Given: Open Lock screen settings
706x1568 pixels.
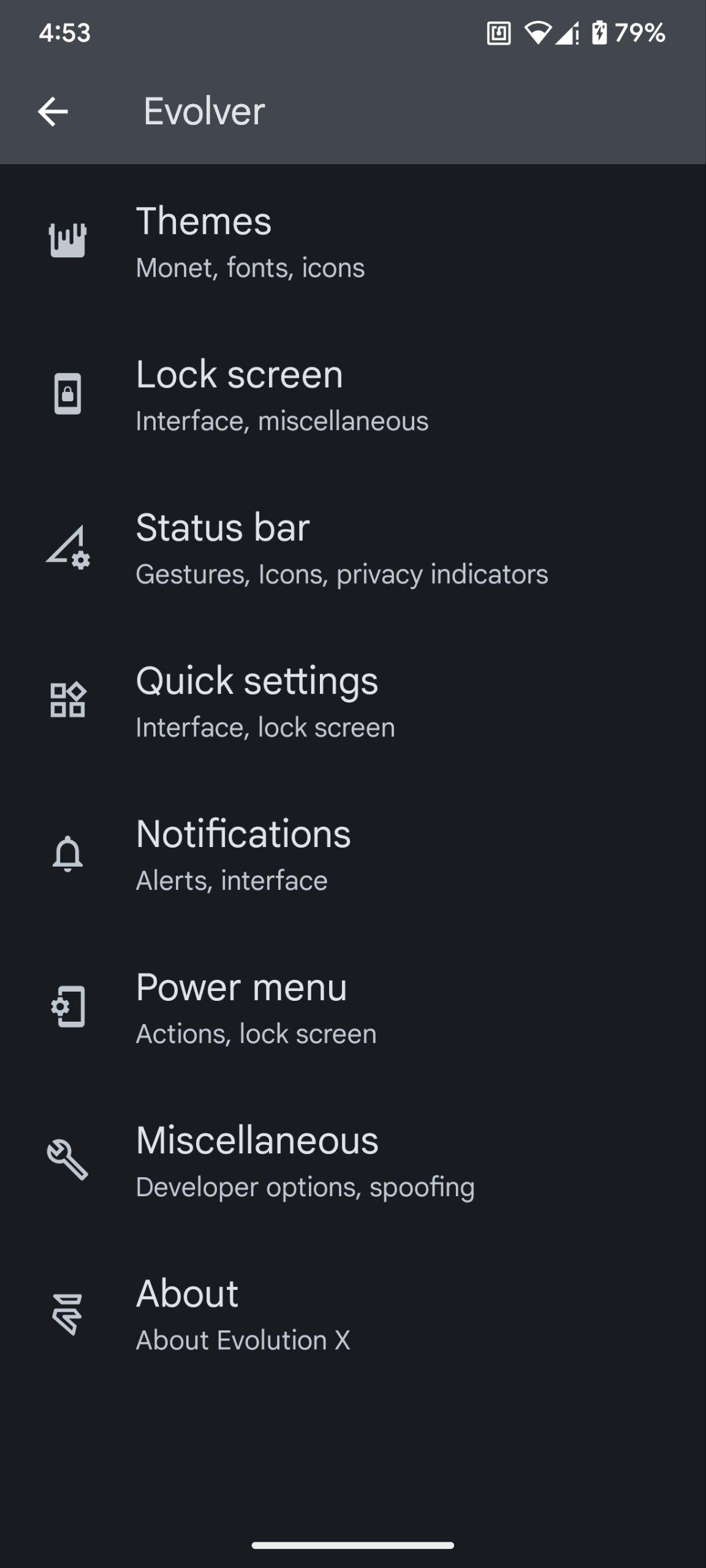Looking at the screenshot, I should click(x=353, y=395).
